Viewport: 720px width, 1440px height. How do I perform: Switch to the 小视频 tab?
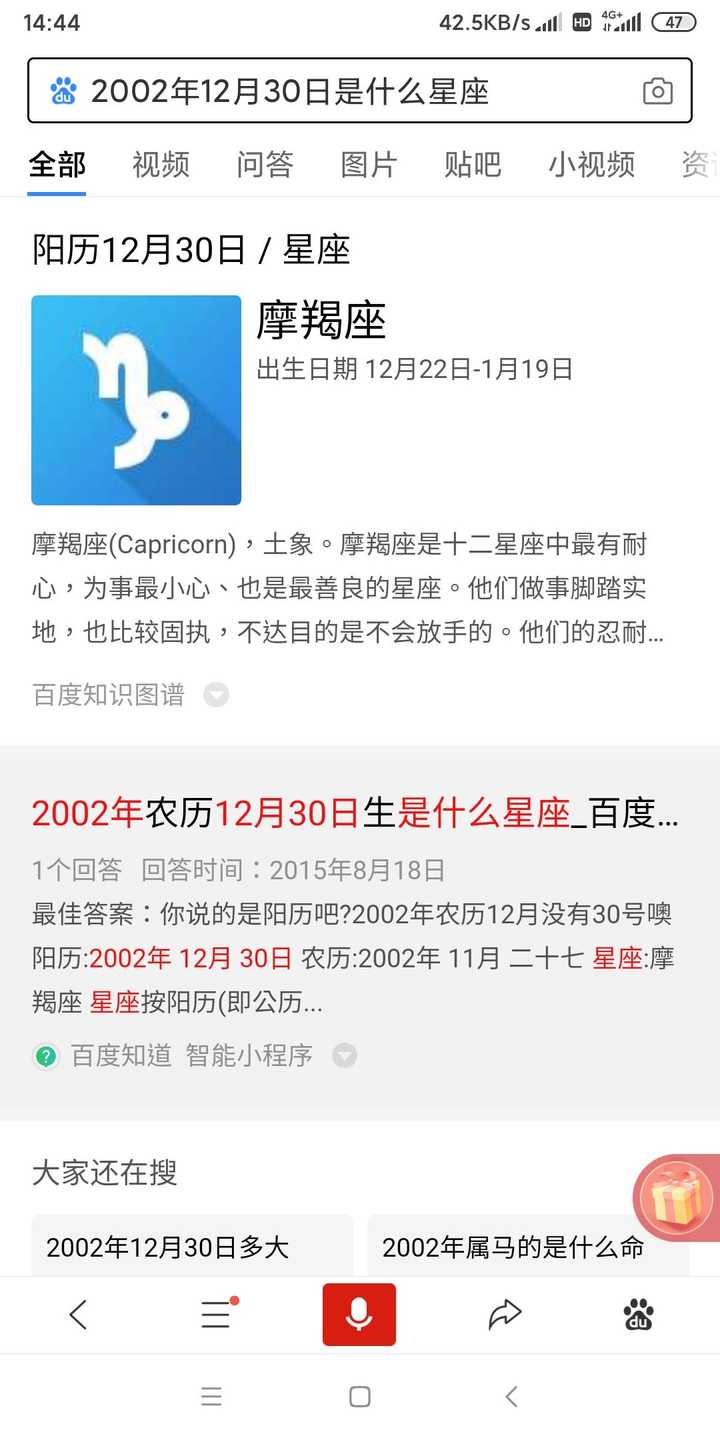click(591, 164)
